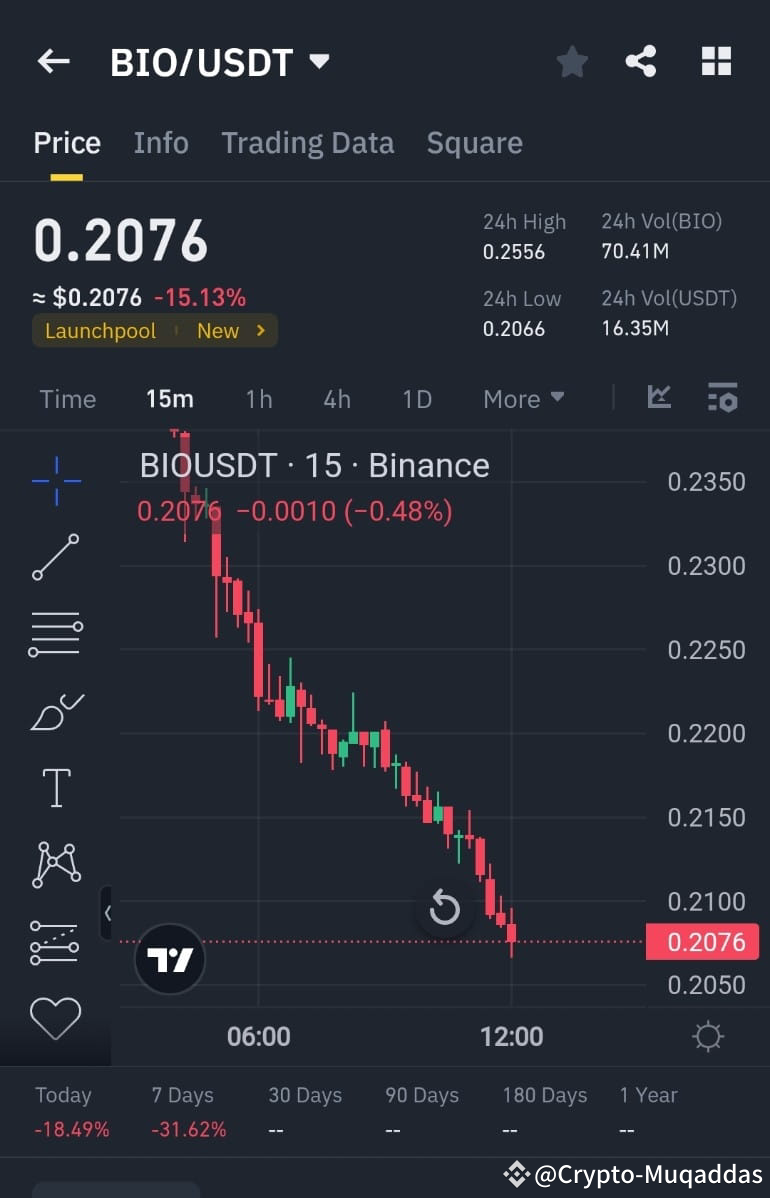Select the crosshair cursor tool
This screenshot has width=770, height=1198.
click(55, 480)
